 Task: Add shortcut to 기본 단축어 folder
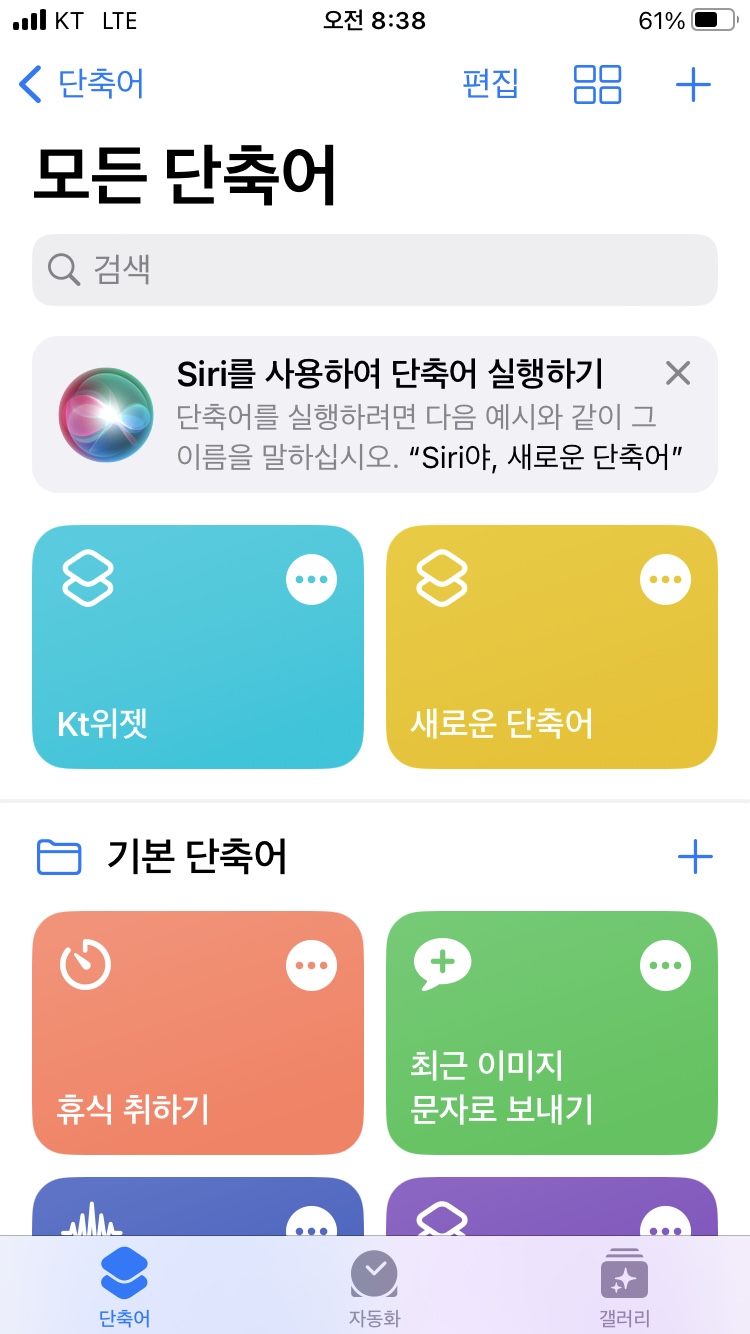[695, 857]
